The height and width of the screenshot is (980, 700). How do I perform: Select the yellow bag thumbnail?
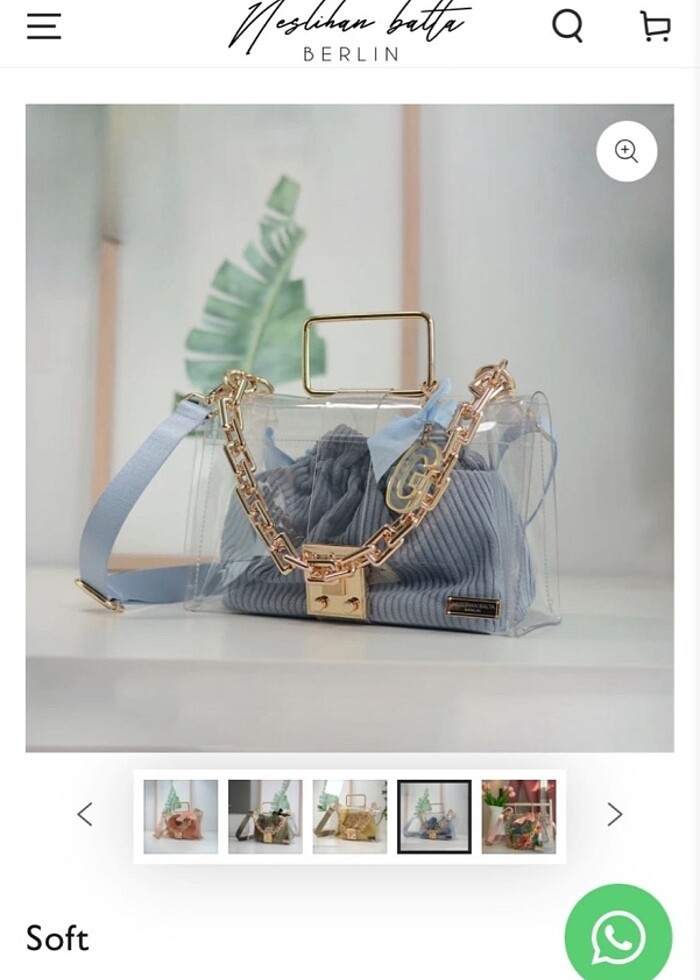click(x=349, y=816)
